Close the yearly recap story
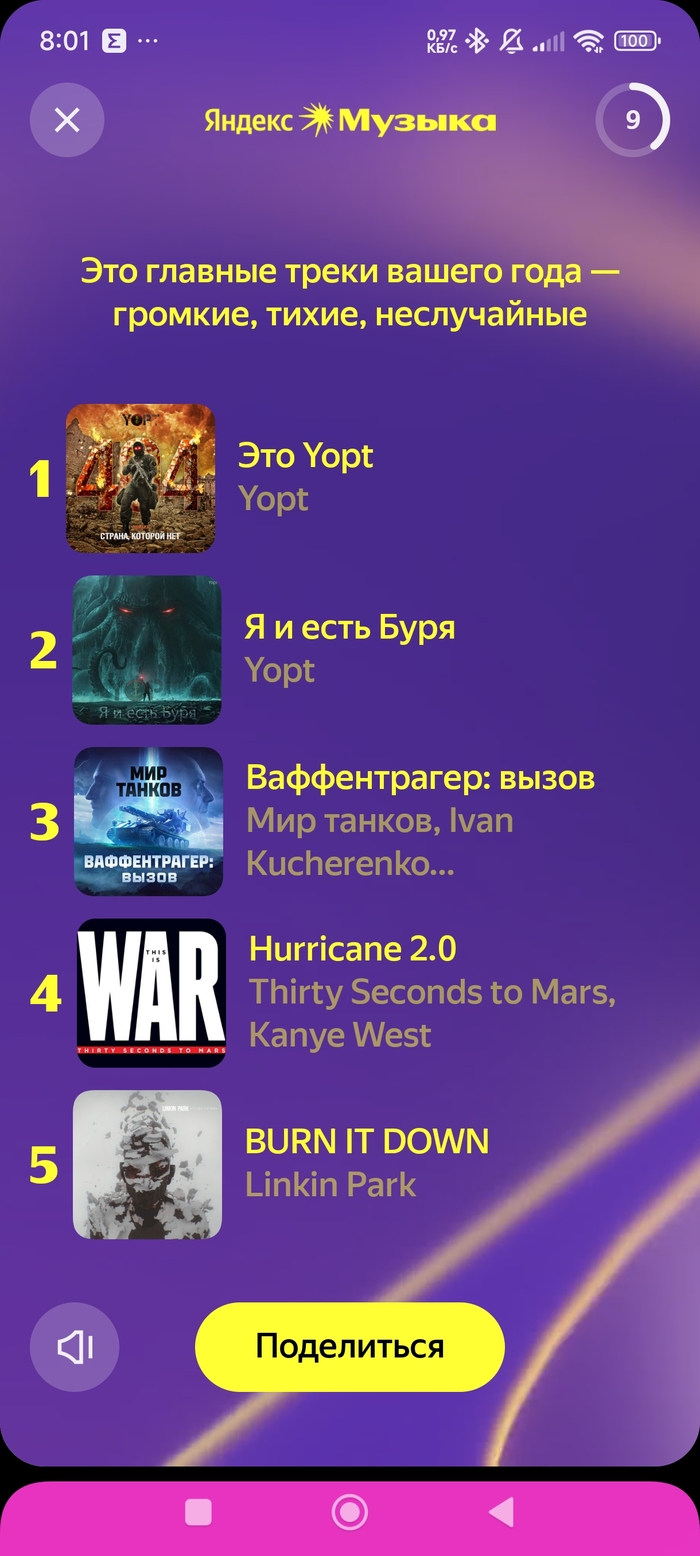Image resolution: width=700 pixels, height=1556 pixels. pyautogui.click(x=67, y=121)
